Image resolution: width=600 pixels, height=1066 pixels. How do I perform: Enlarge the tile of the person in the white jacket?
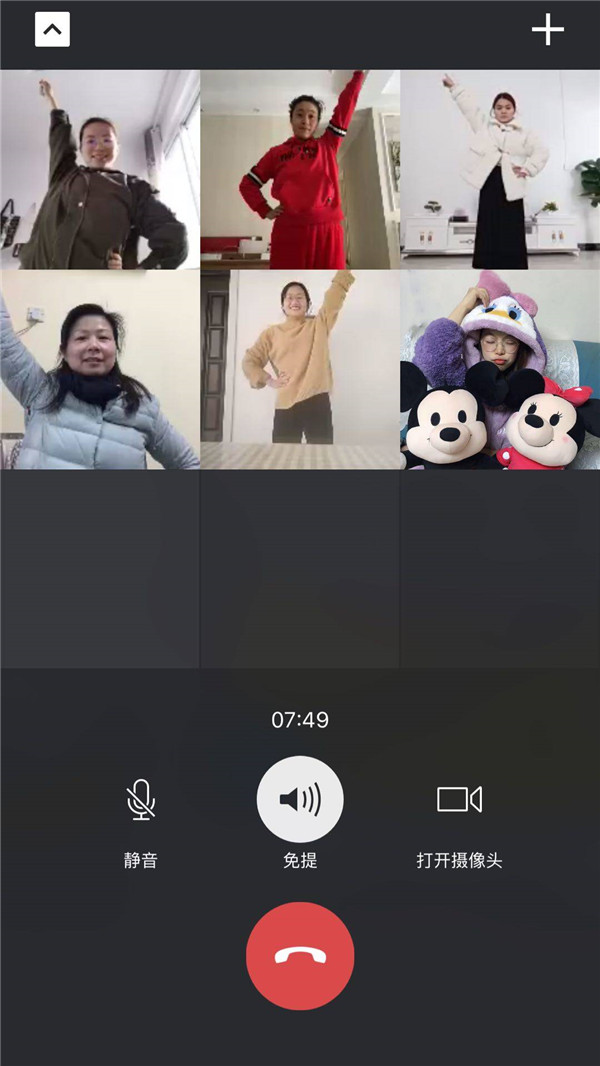500,169
